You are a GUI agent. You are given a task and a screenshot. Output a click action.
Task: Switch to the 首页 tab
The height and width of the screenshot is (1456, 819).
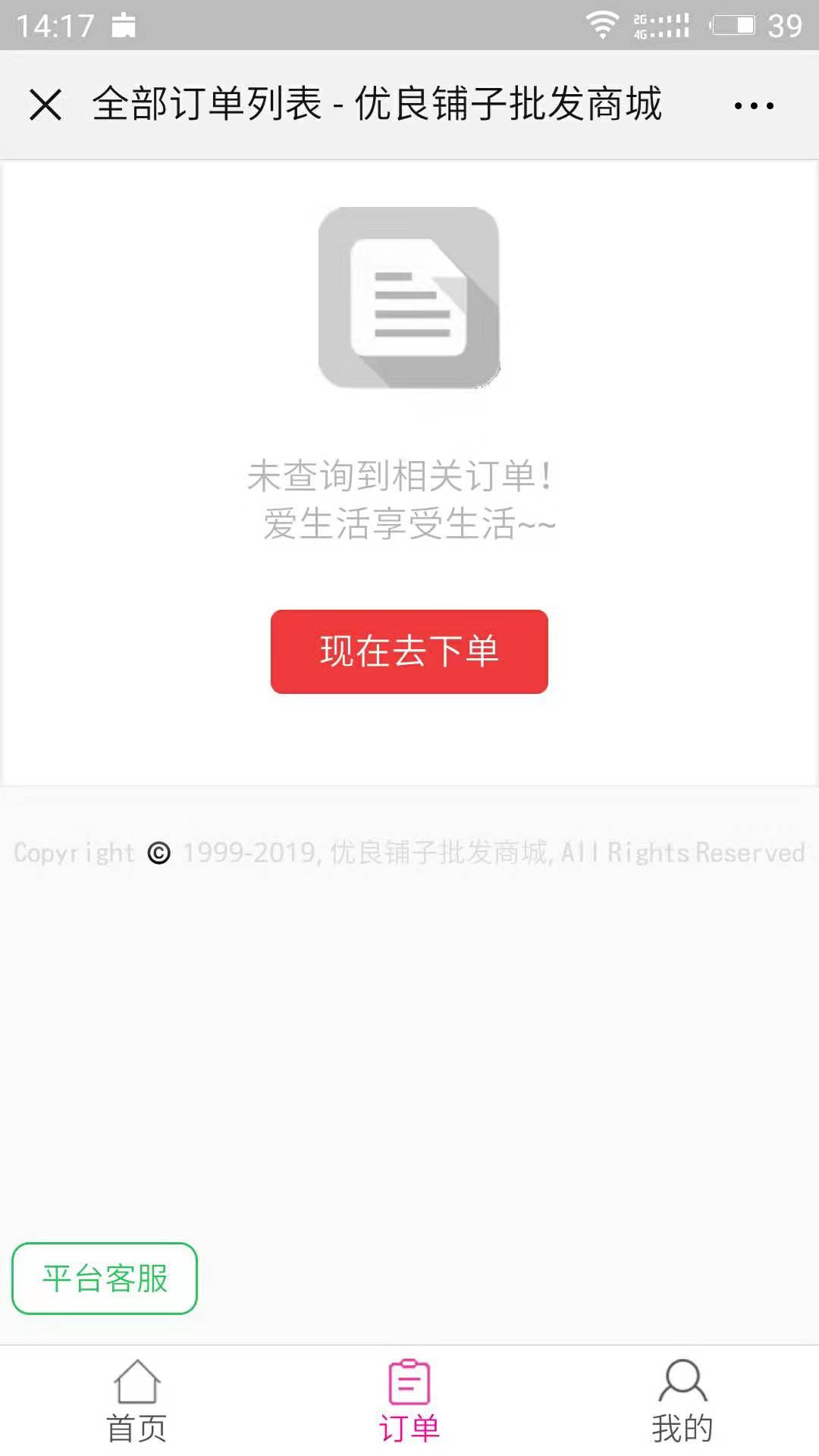pyautogui.click(x=136, y=1401)
